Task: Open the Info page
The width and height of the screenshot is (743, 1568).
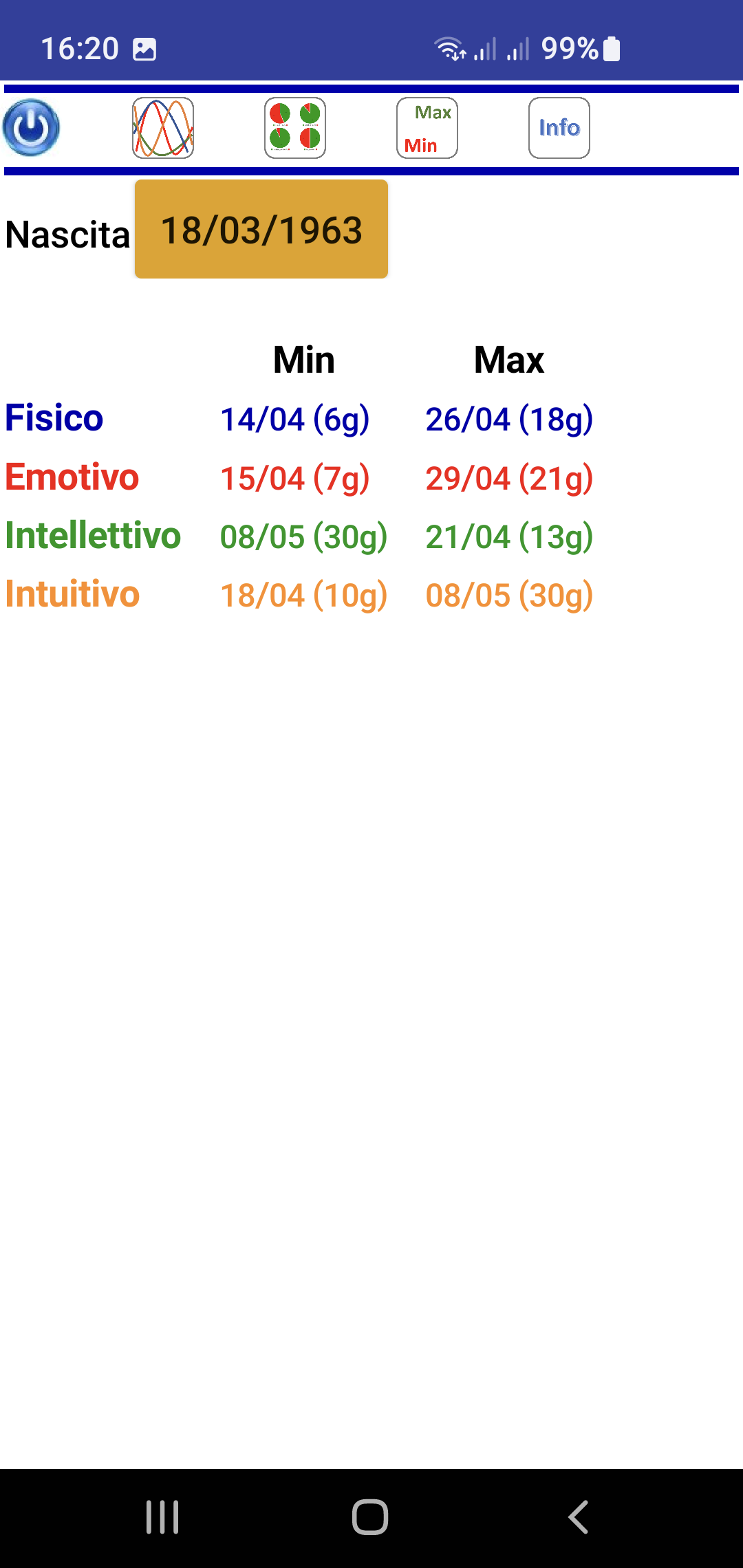Action: pos(559,128)
